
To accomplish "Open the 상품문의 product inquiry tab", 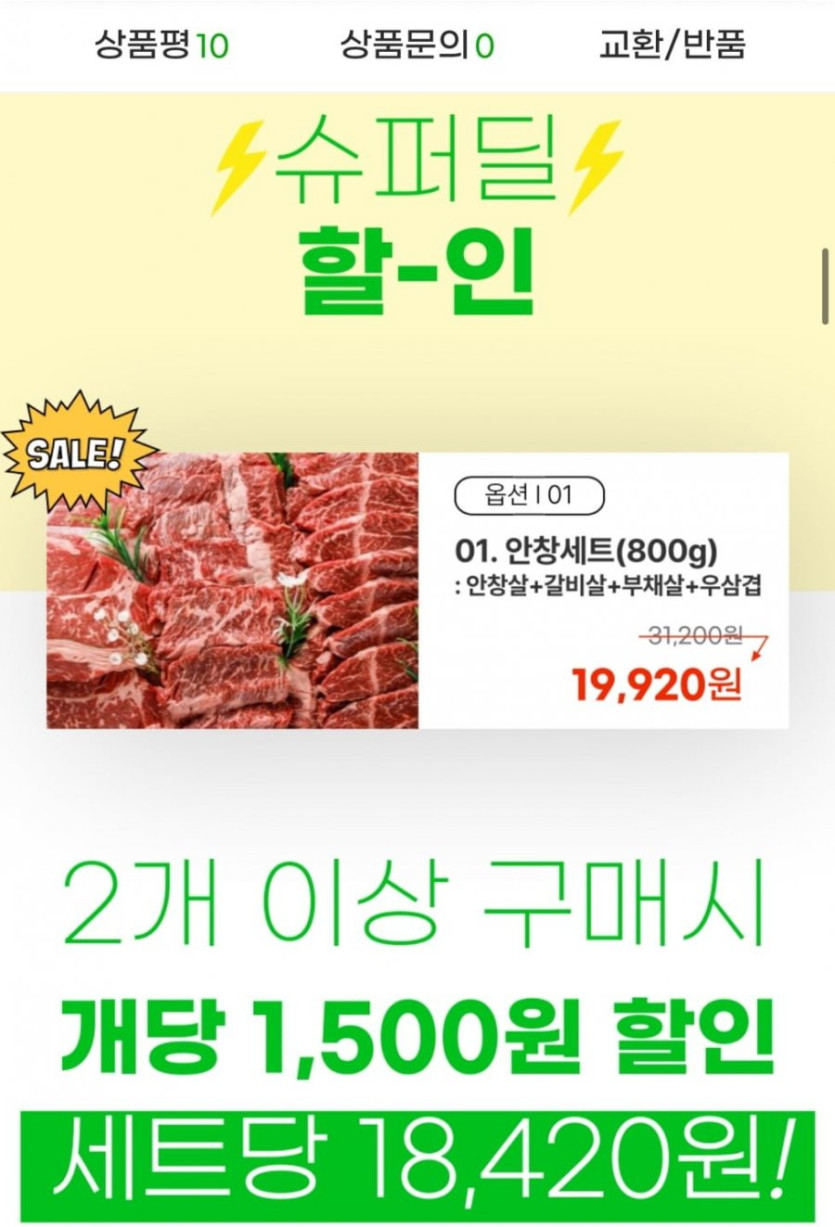I will coord(417,45).
